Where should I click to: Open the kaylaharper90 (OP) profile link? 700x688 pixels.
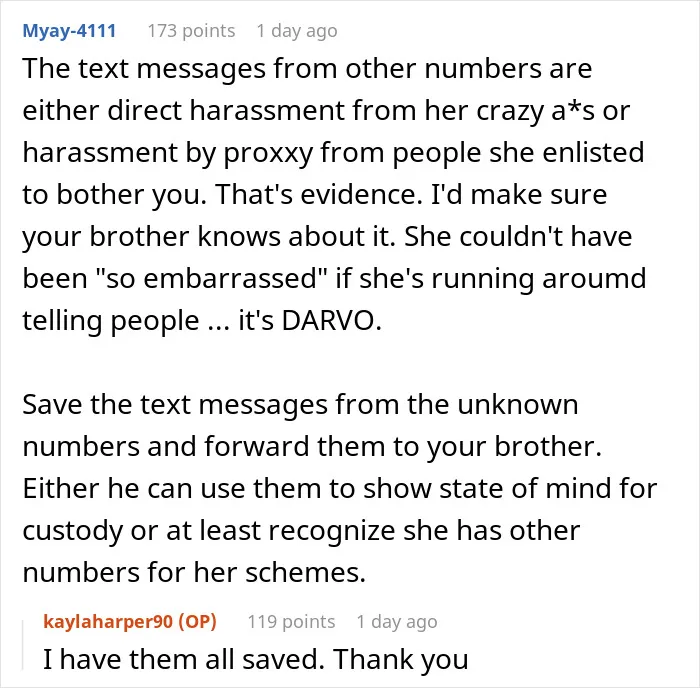(x=130, y=621)
